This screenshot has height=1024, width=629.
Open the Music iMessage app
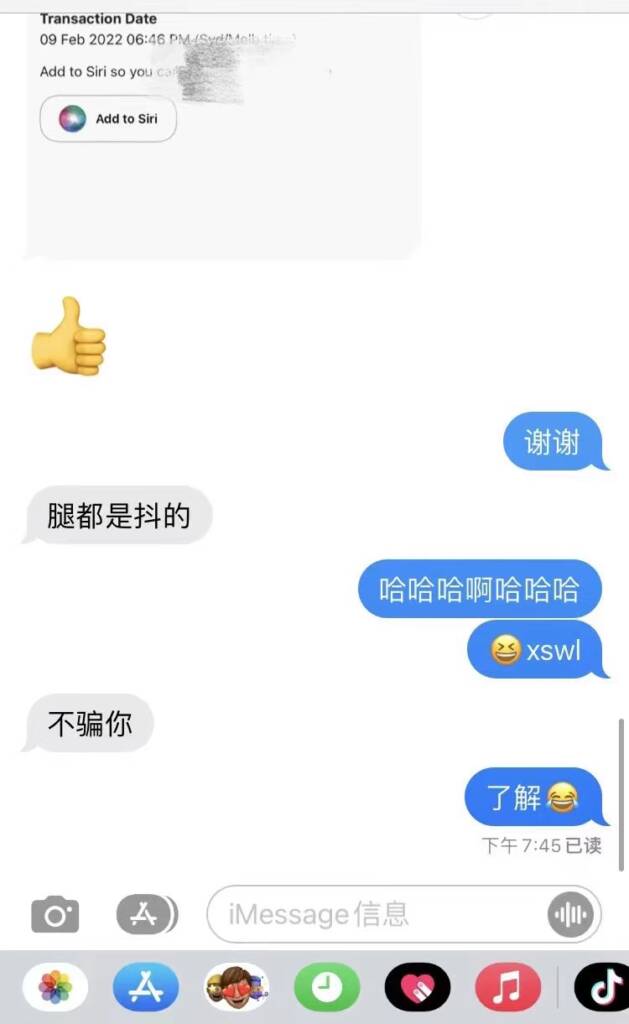(x=508, y=988)
